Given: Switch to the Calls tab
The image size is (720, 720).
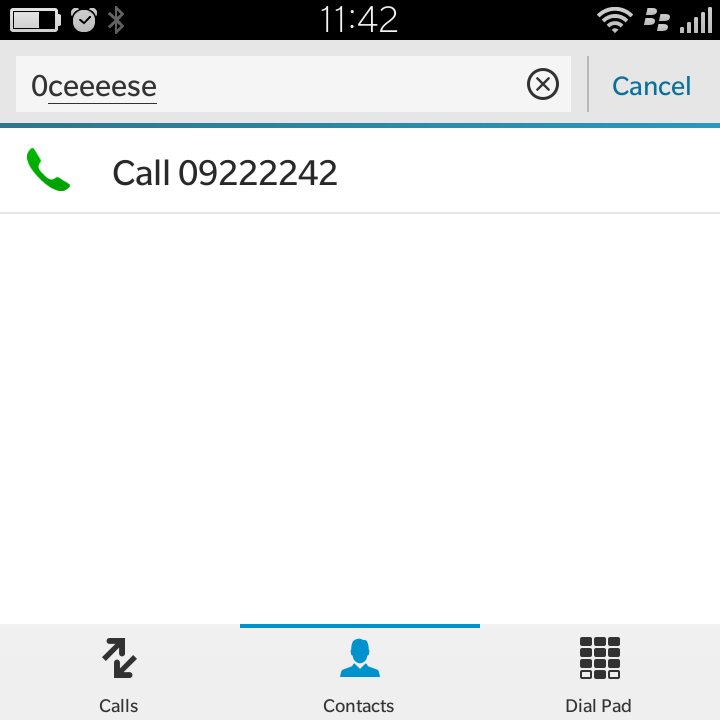Looking at the screenshot, I should coord(119,673).
